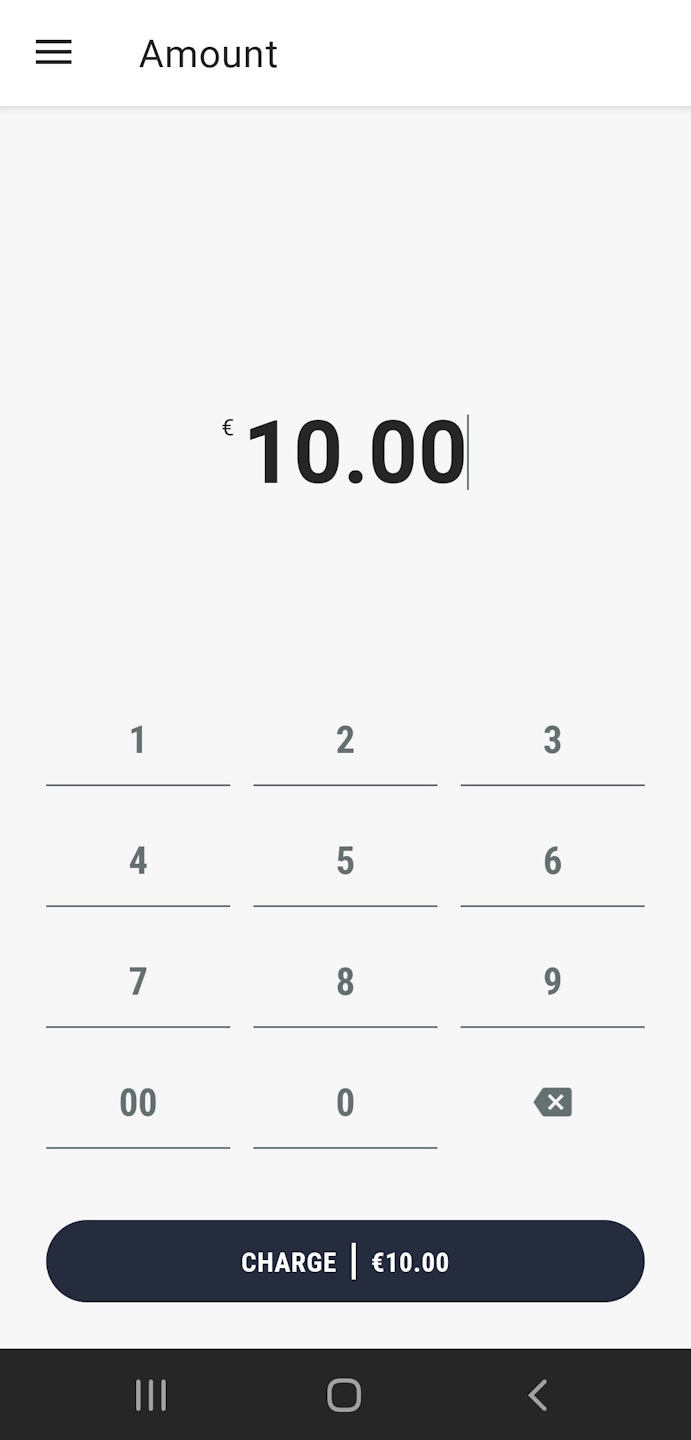The height and width of the screenshot is (1440, 691).
Task: Enter digit 1 on keypad
Action: pyautogui.click(x=138, y=741)
